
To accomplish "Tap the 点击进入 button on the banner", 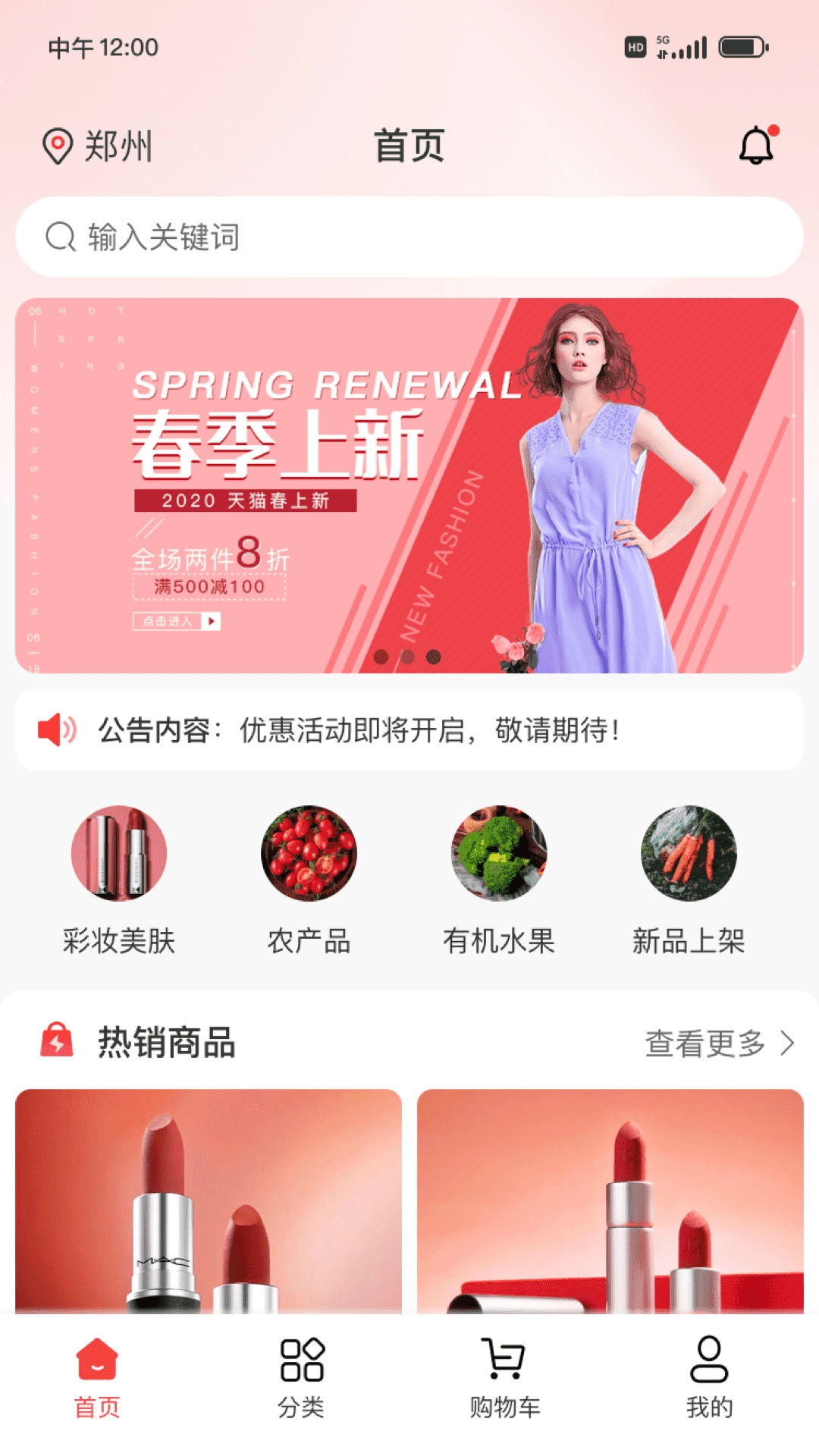I will click(178, 622).
